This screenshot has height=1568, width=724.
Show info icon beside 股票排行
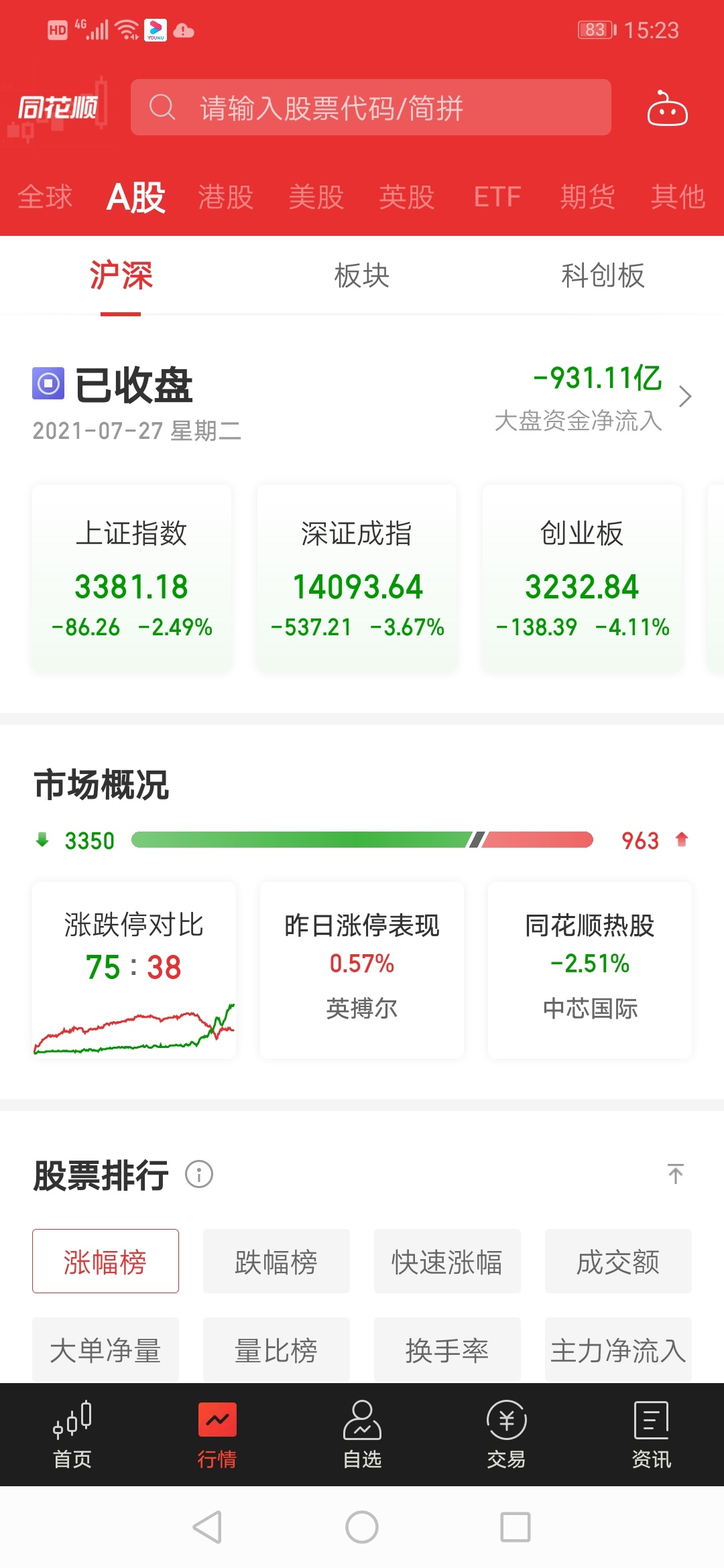coord(199,1174)
